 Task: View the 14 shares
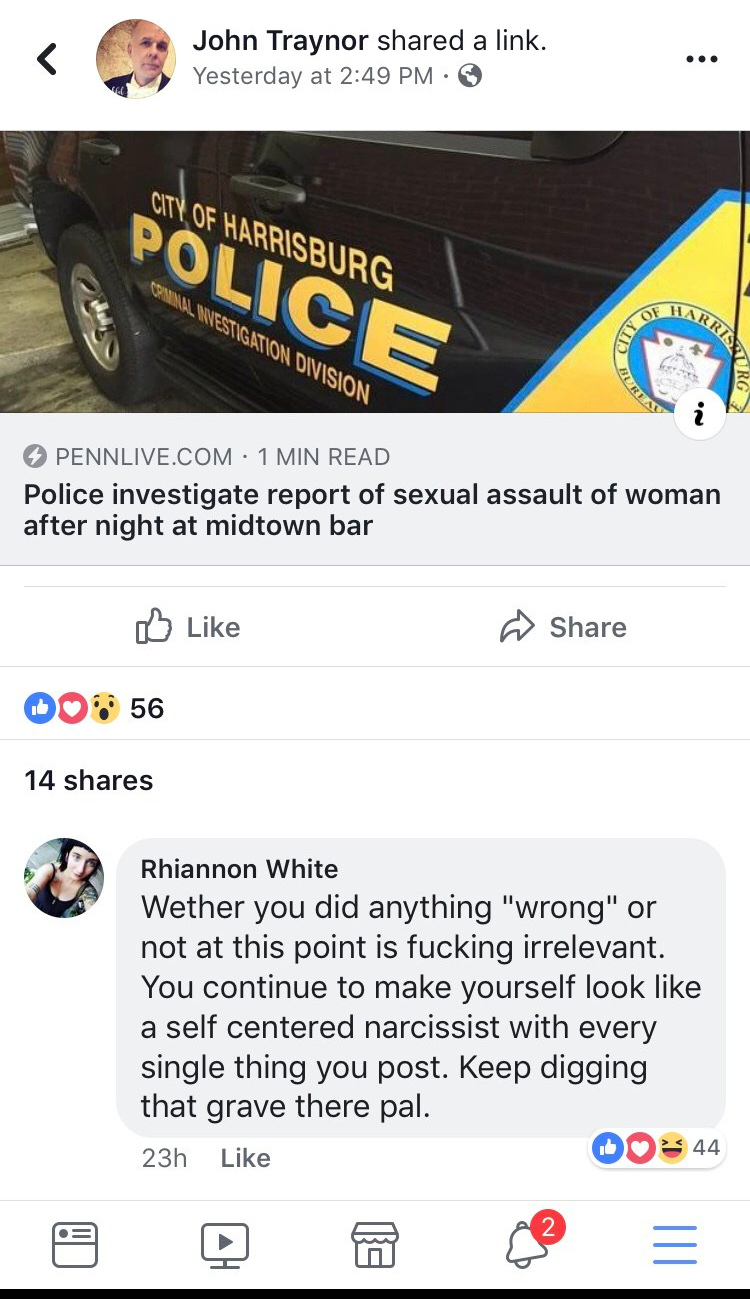[x=88, y=780]
